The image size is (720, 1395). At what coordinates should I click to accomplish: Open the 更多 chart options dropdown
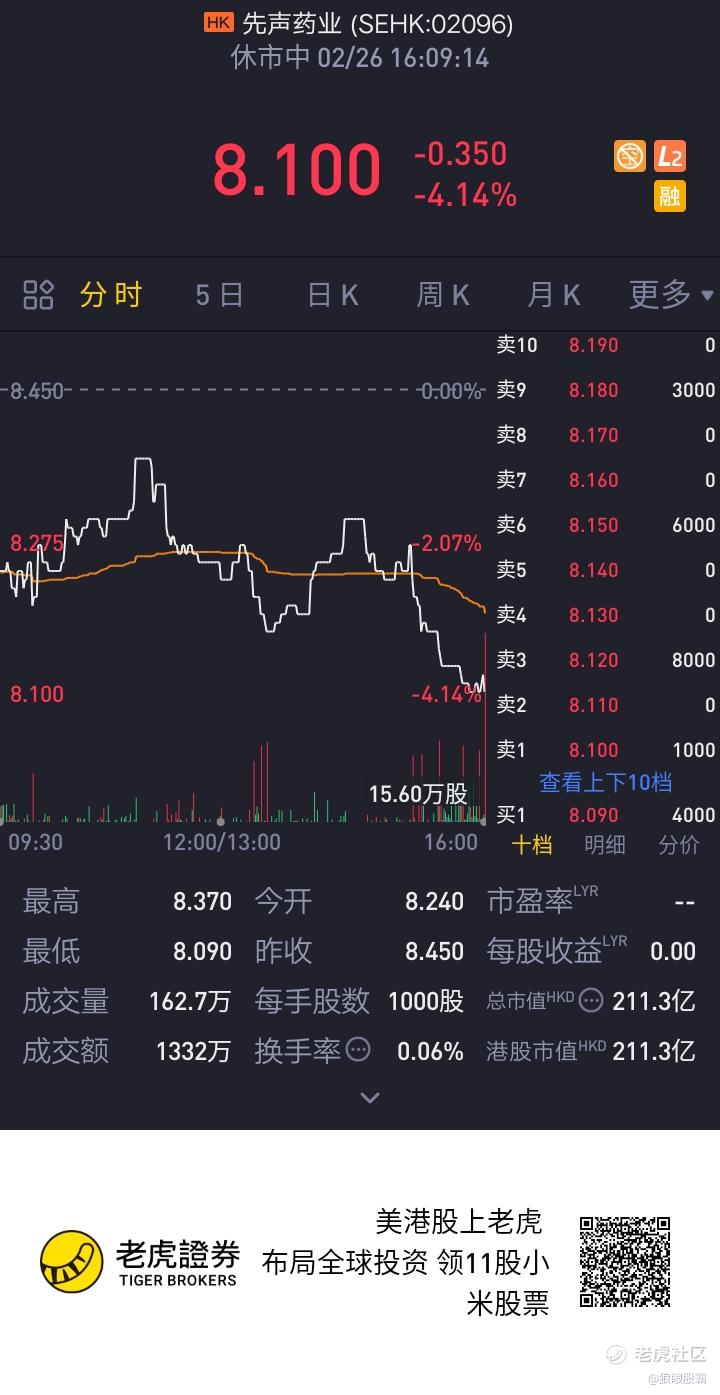pyautogui.click(x=671, y=295)
